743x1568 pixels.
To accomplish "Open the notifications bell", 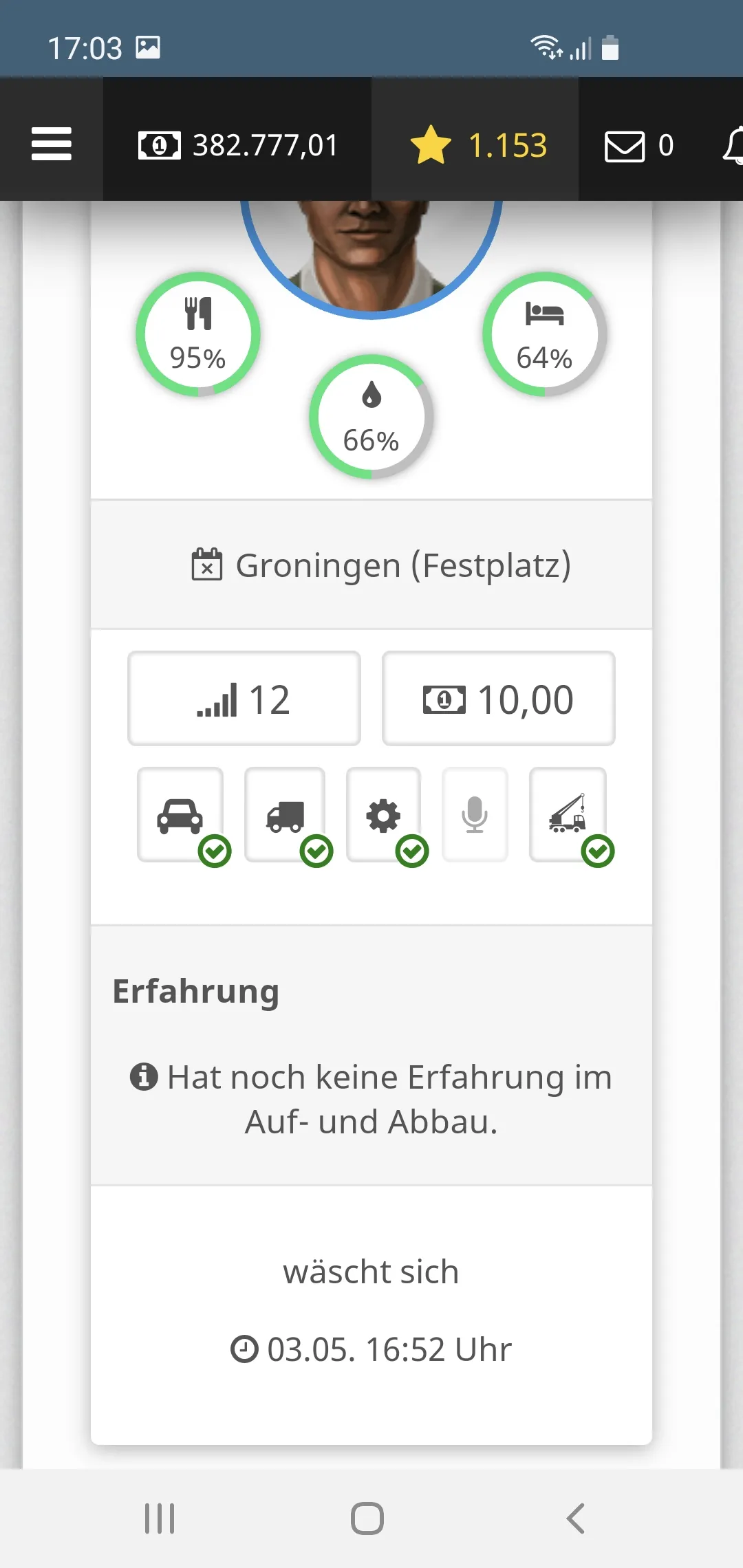I will coord(733,145).
